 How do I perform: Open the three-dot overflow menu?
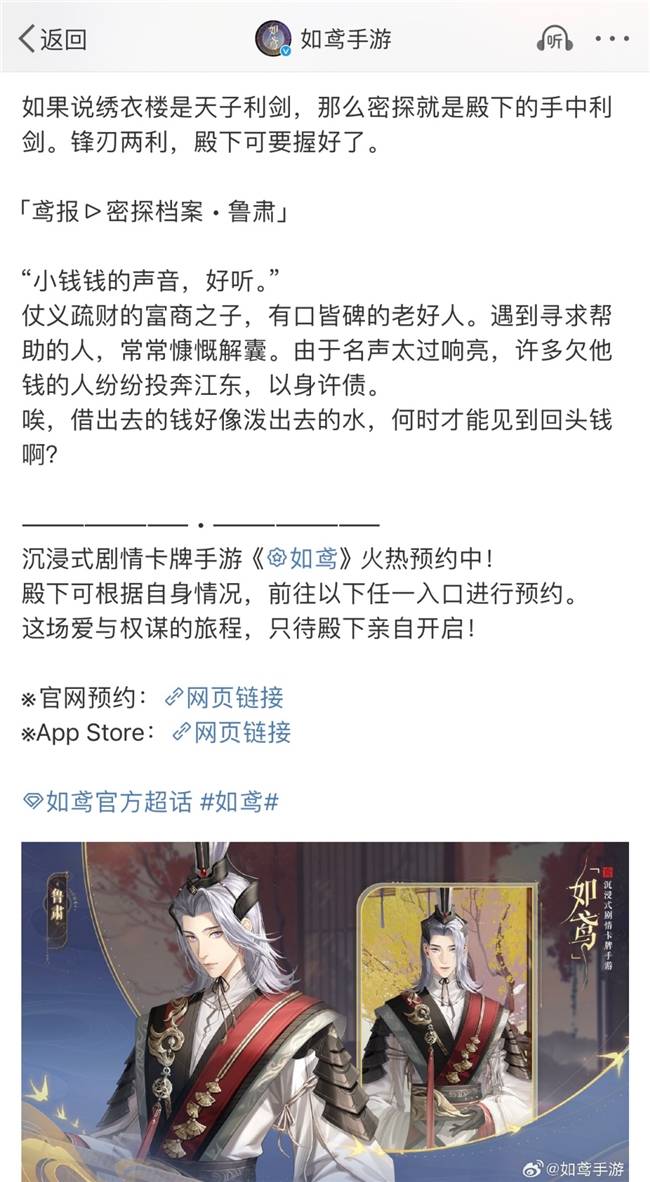[611, 39]
